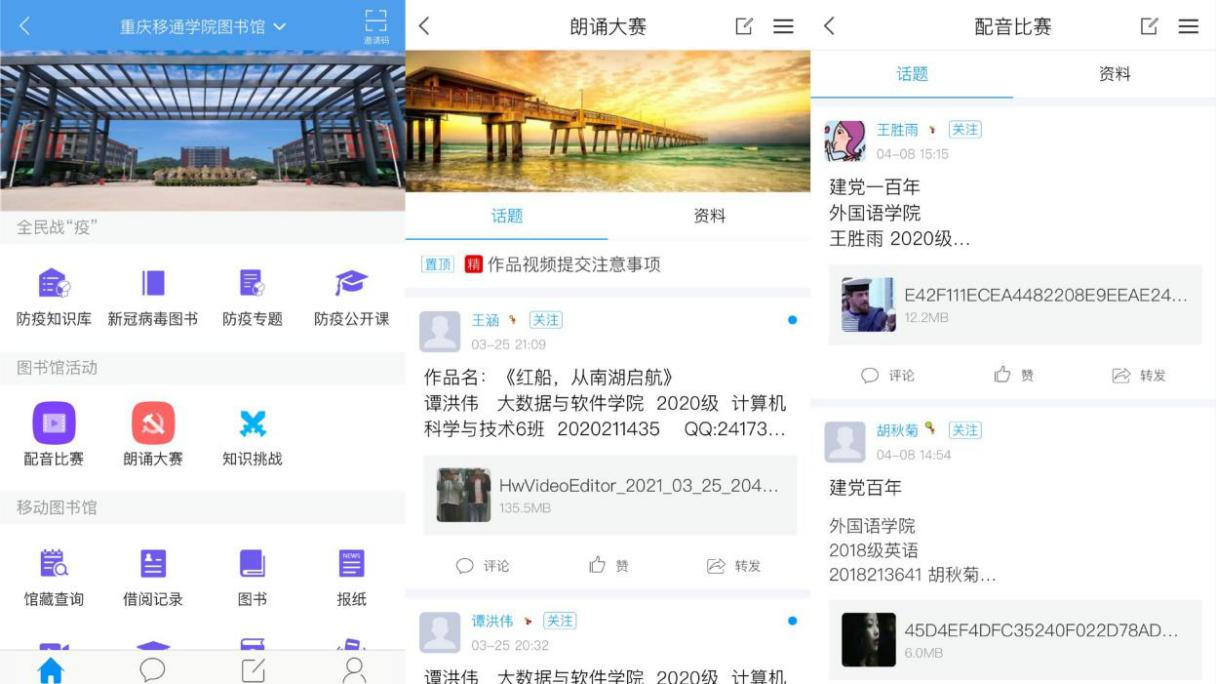
Task: Follow 王胜雨 via the 关注 button
Action: 965,130
